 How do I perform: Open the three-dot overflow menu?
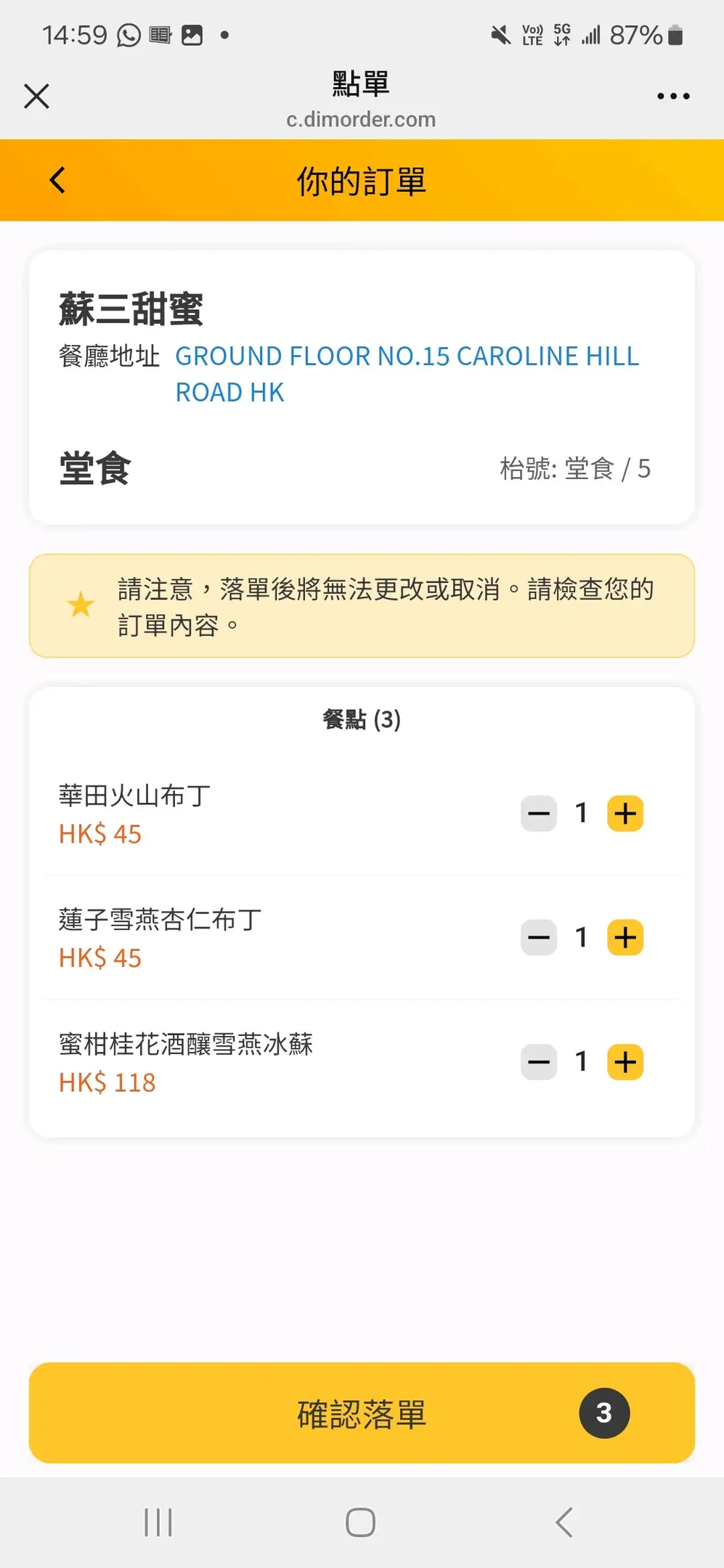pyautogui.click(x=673, y=96)
